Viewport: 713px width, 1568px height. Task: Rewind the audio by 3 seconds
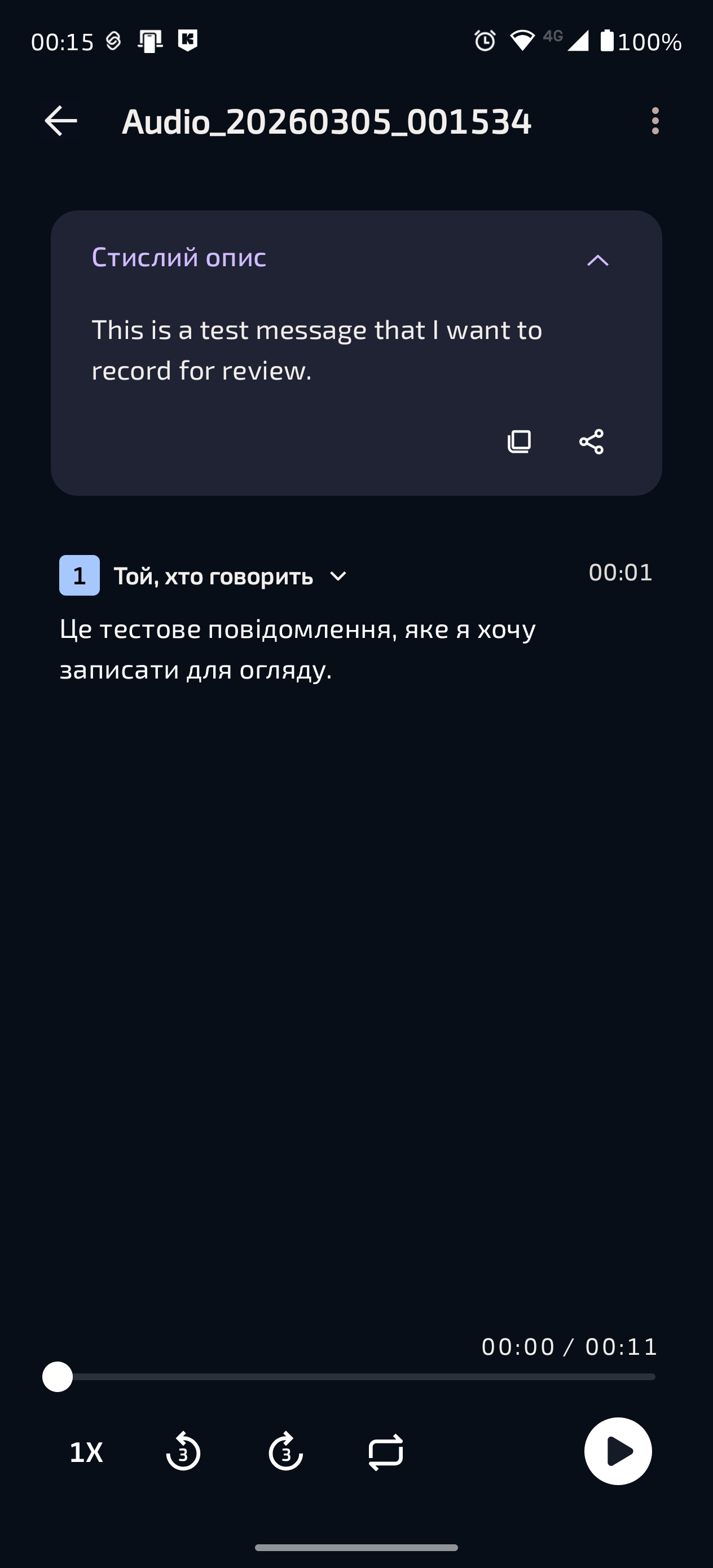[183, 1452]
